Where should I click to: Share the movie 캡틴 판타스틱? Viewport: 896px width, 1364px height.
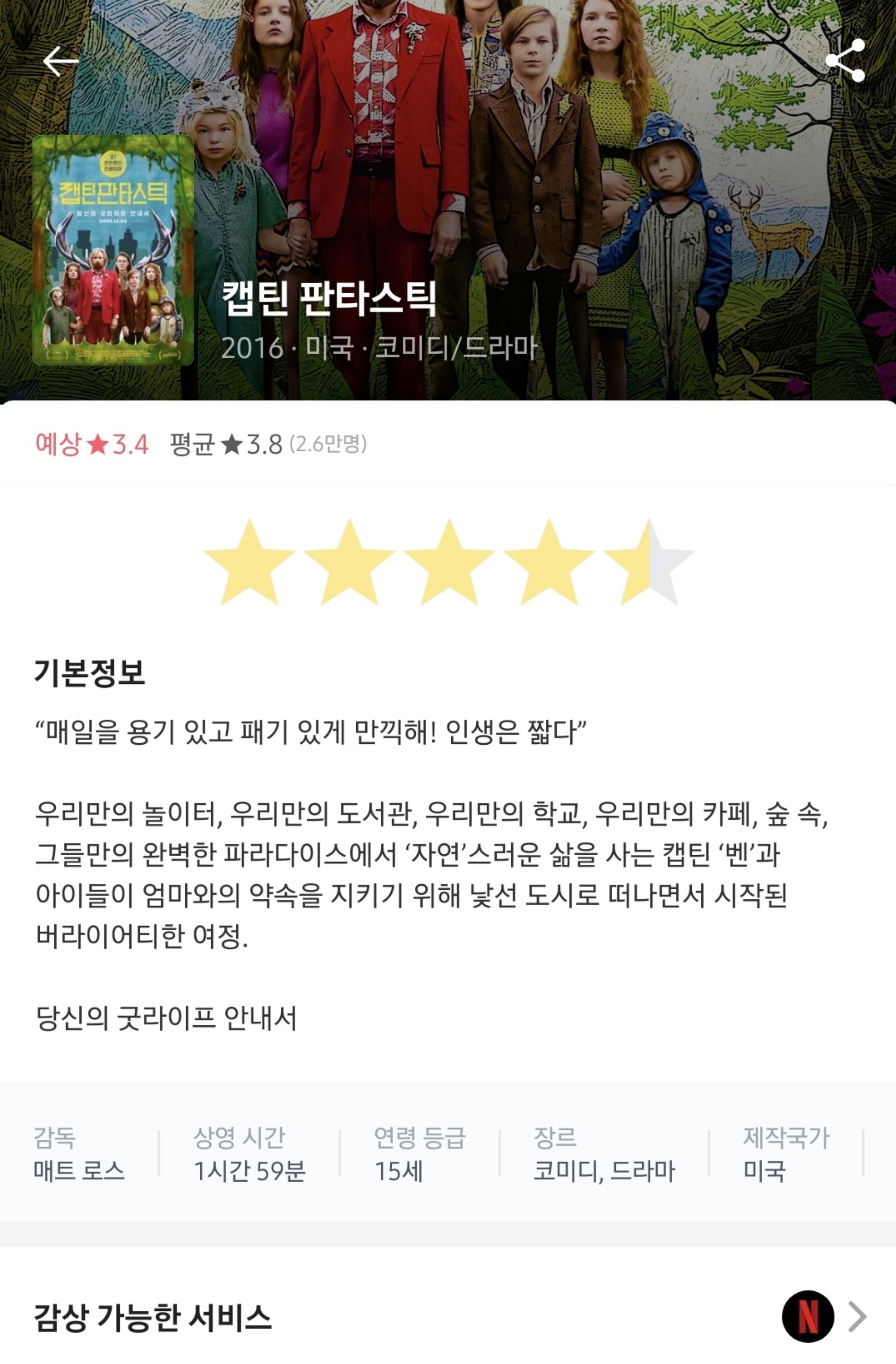[x=845, y=60]
